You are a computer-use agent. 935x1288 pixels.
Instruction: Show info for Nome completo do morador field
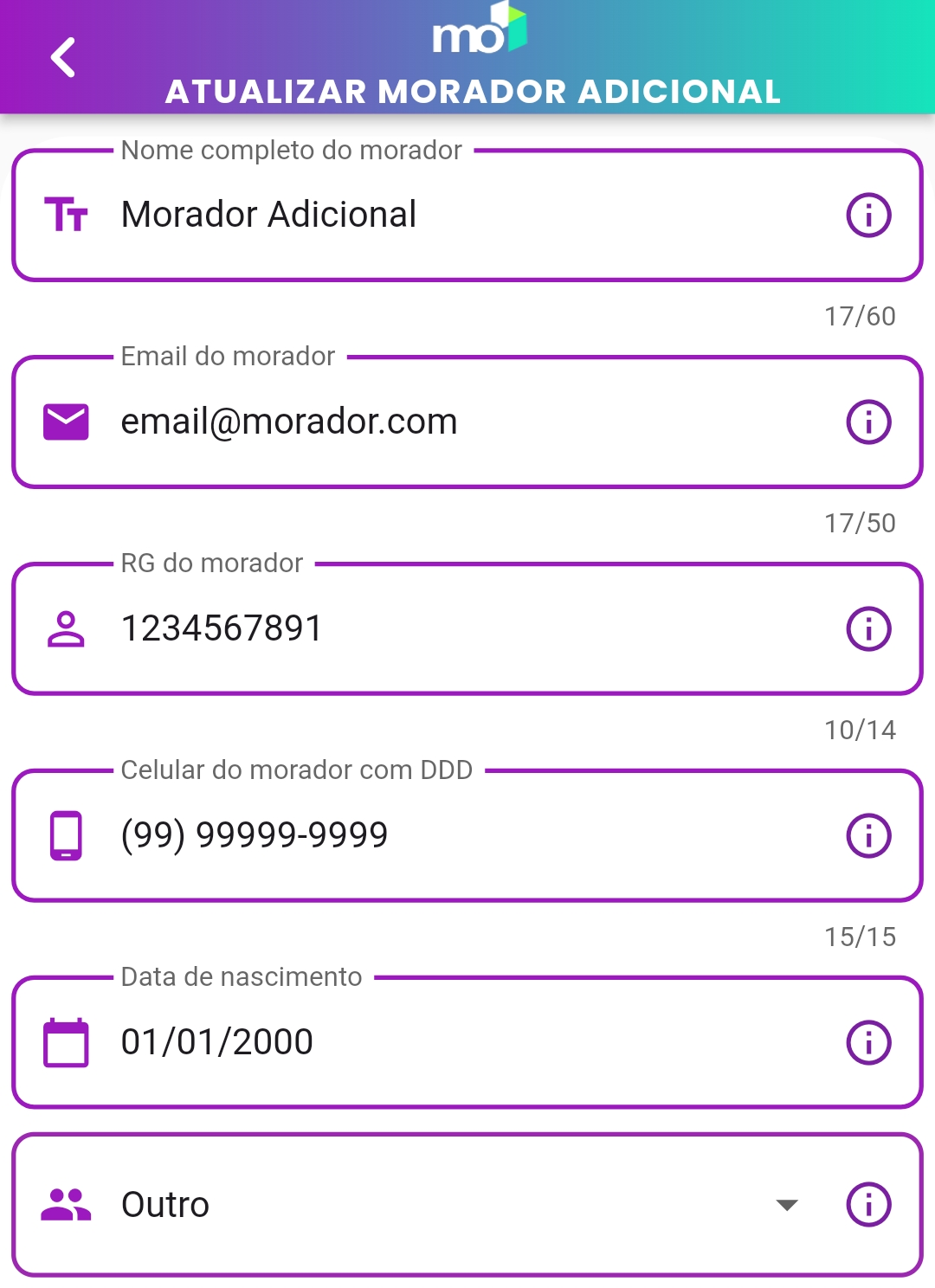(x=868, y=214)
